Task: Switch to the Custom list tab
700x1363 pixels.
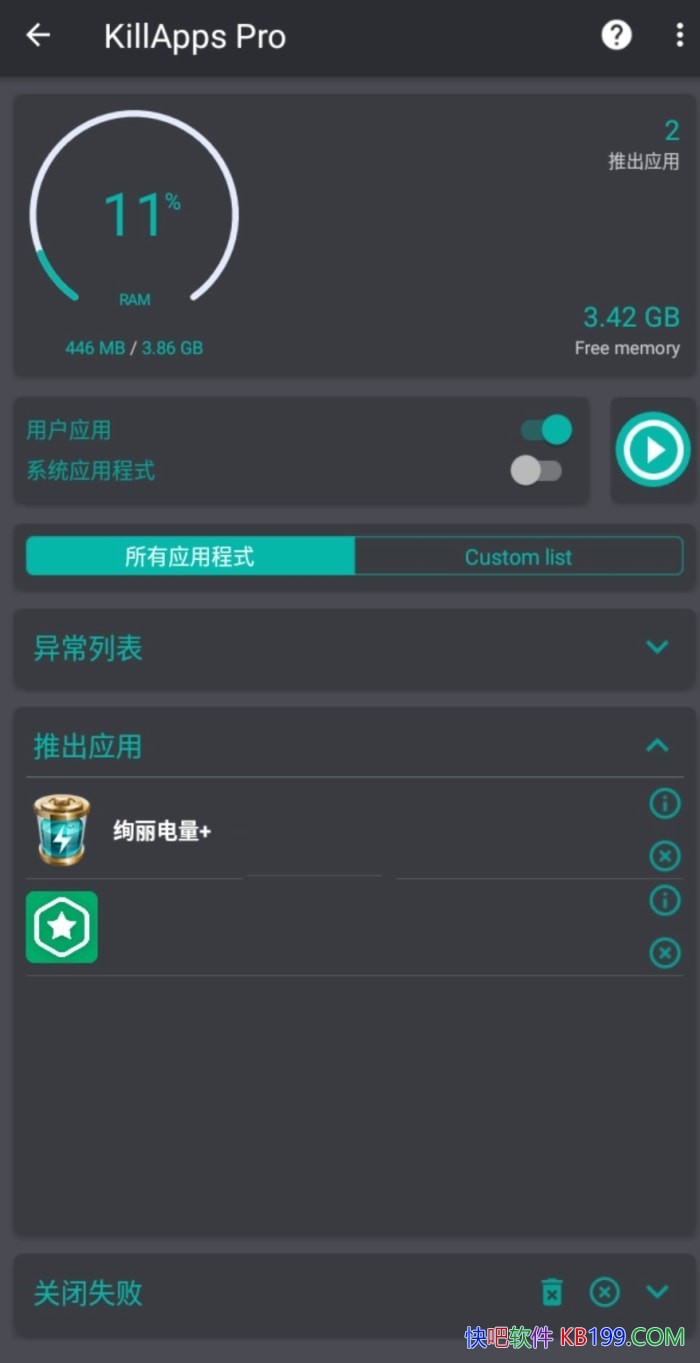Action: click(x=518, y=557)
